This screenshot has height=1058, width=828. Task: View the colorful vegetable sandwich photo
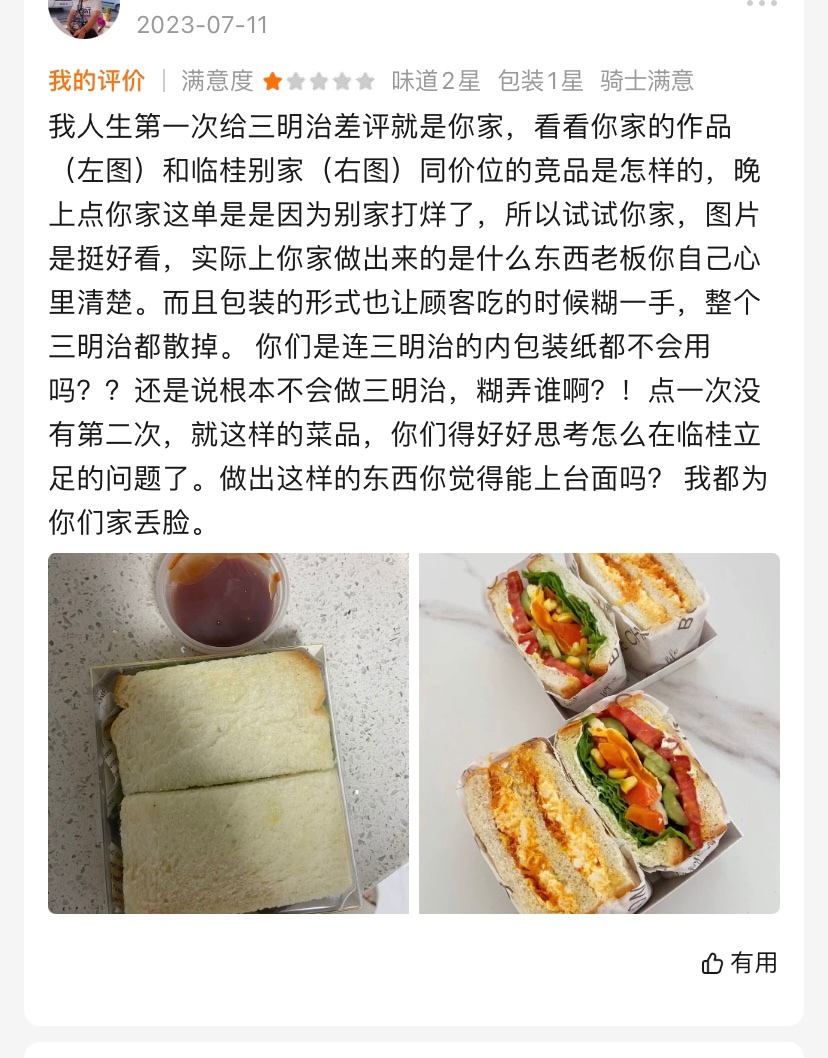click(599, 733)
